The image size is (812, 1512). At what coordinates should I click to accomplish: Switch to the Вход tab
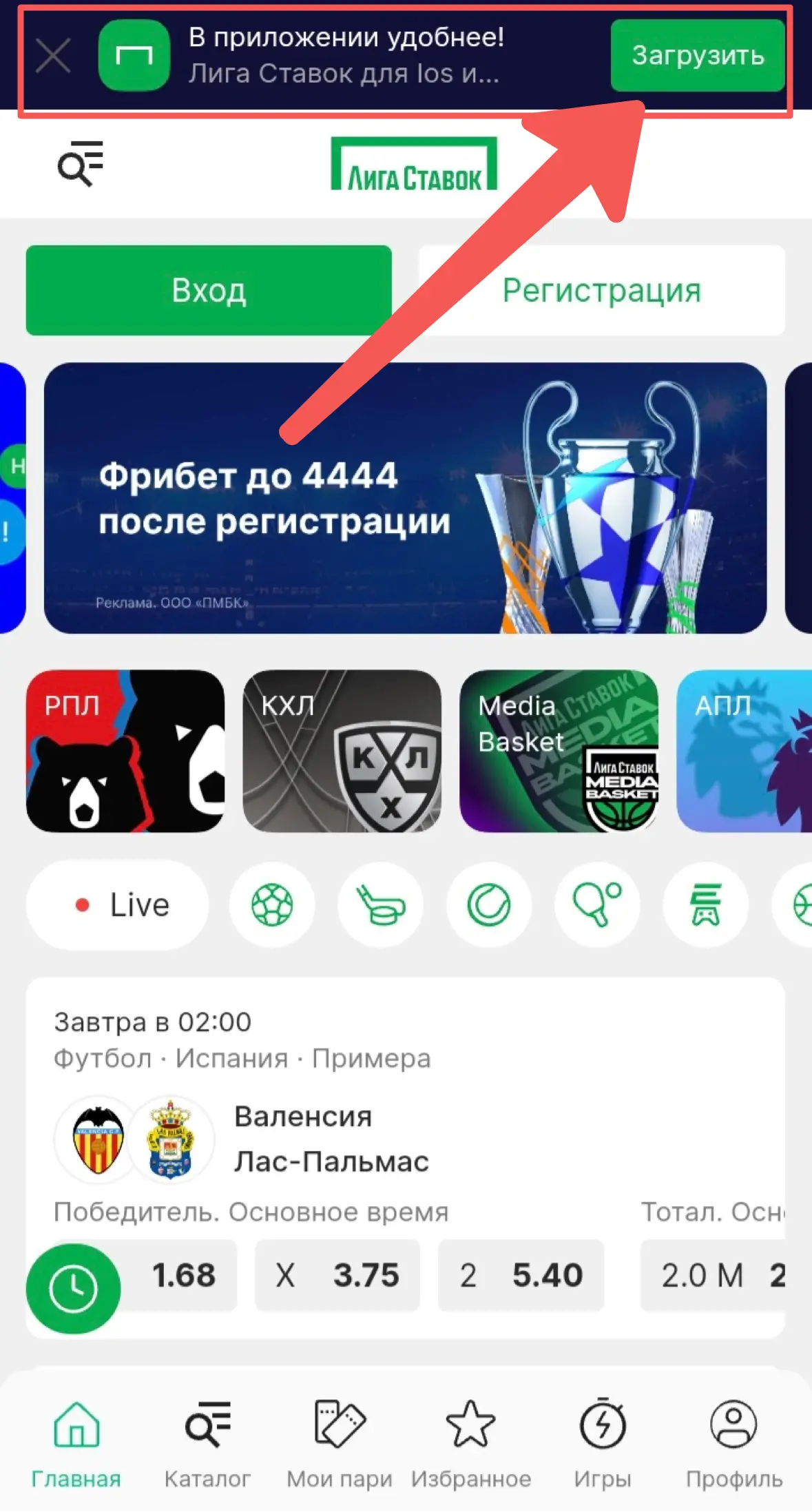coord(209,289)
